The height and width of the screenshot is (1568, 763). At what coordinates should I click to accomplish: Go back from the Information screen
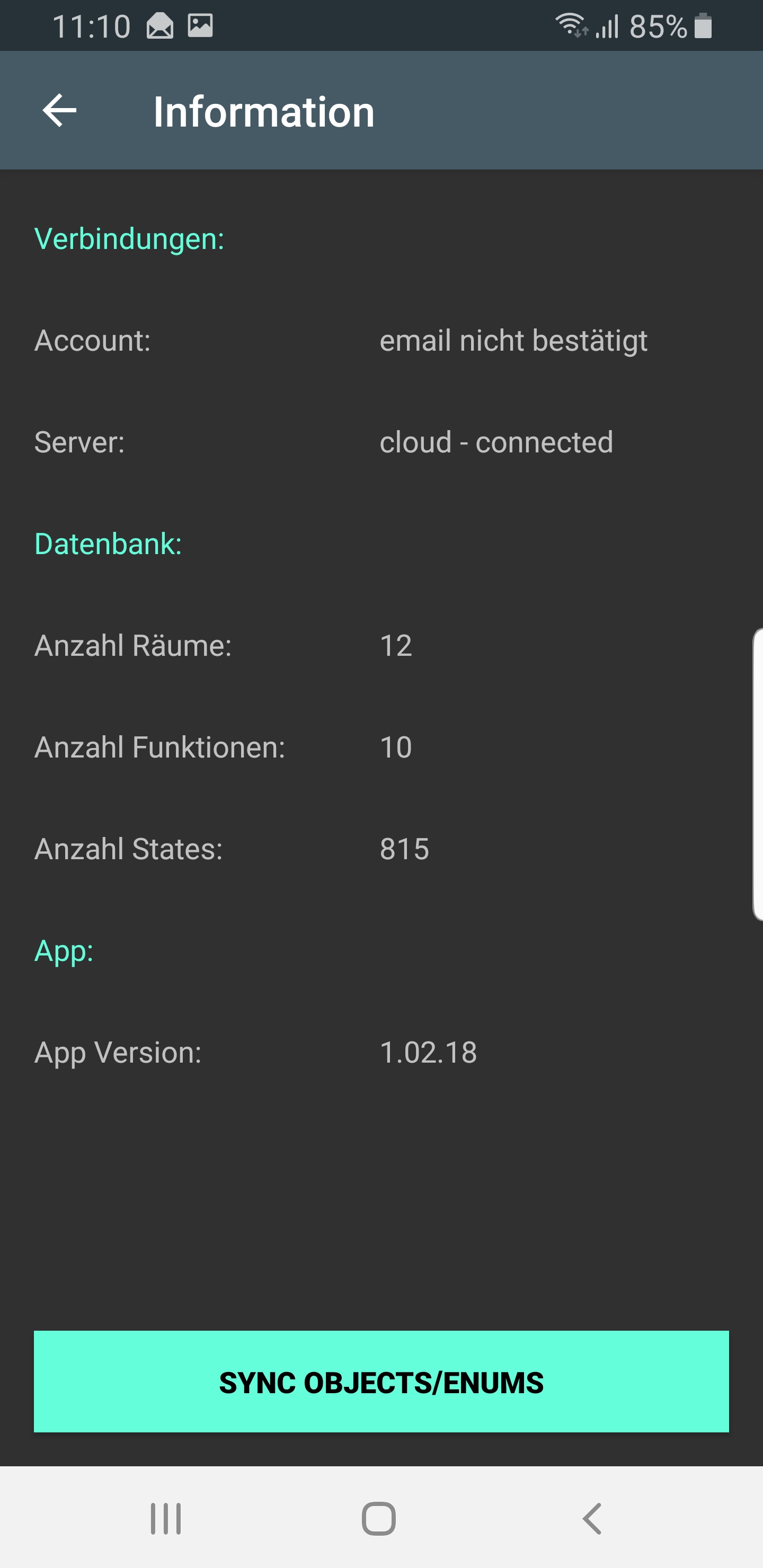[60, 111]
